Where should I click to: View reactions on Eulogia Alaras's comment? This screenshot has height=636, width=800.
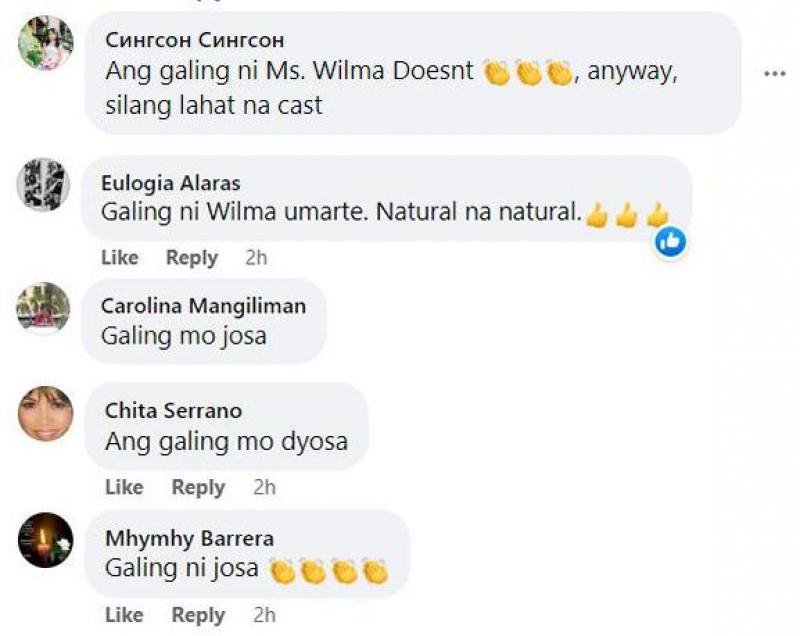coord(670,241)
